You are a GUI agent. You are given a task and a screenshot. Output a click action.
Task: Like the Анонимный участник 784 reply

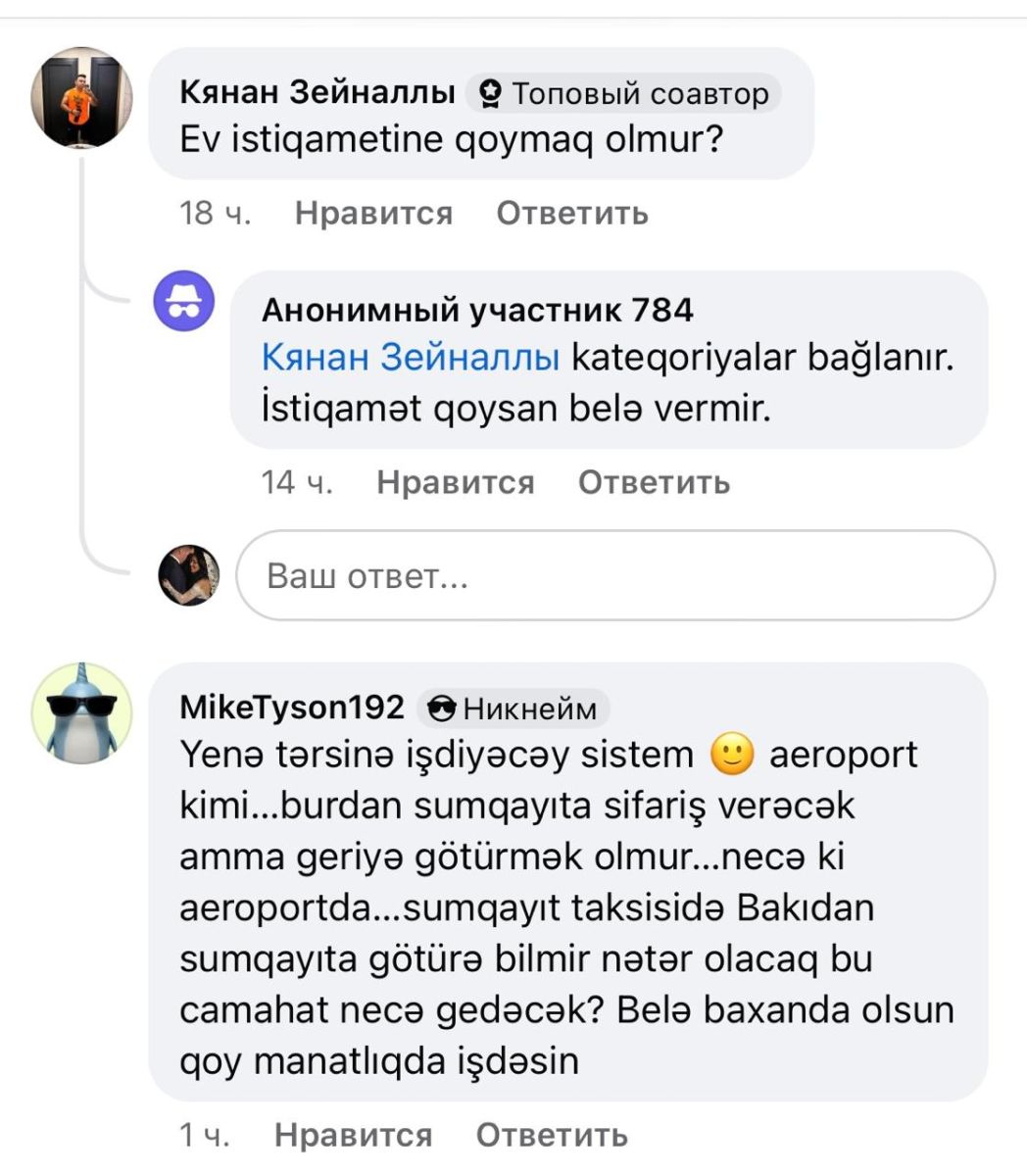coord(455,482)
